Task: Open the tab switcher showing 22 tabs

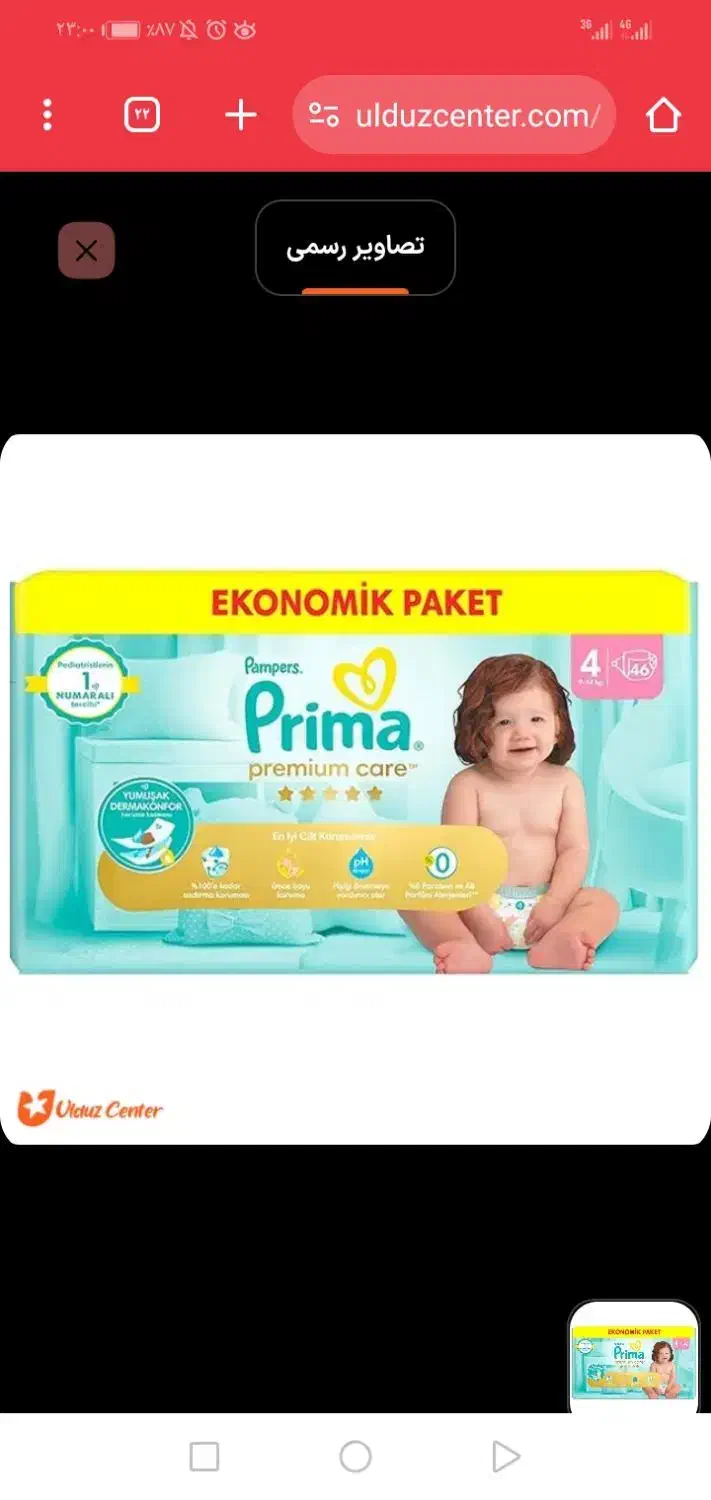Action: [142, 116]
